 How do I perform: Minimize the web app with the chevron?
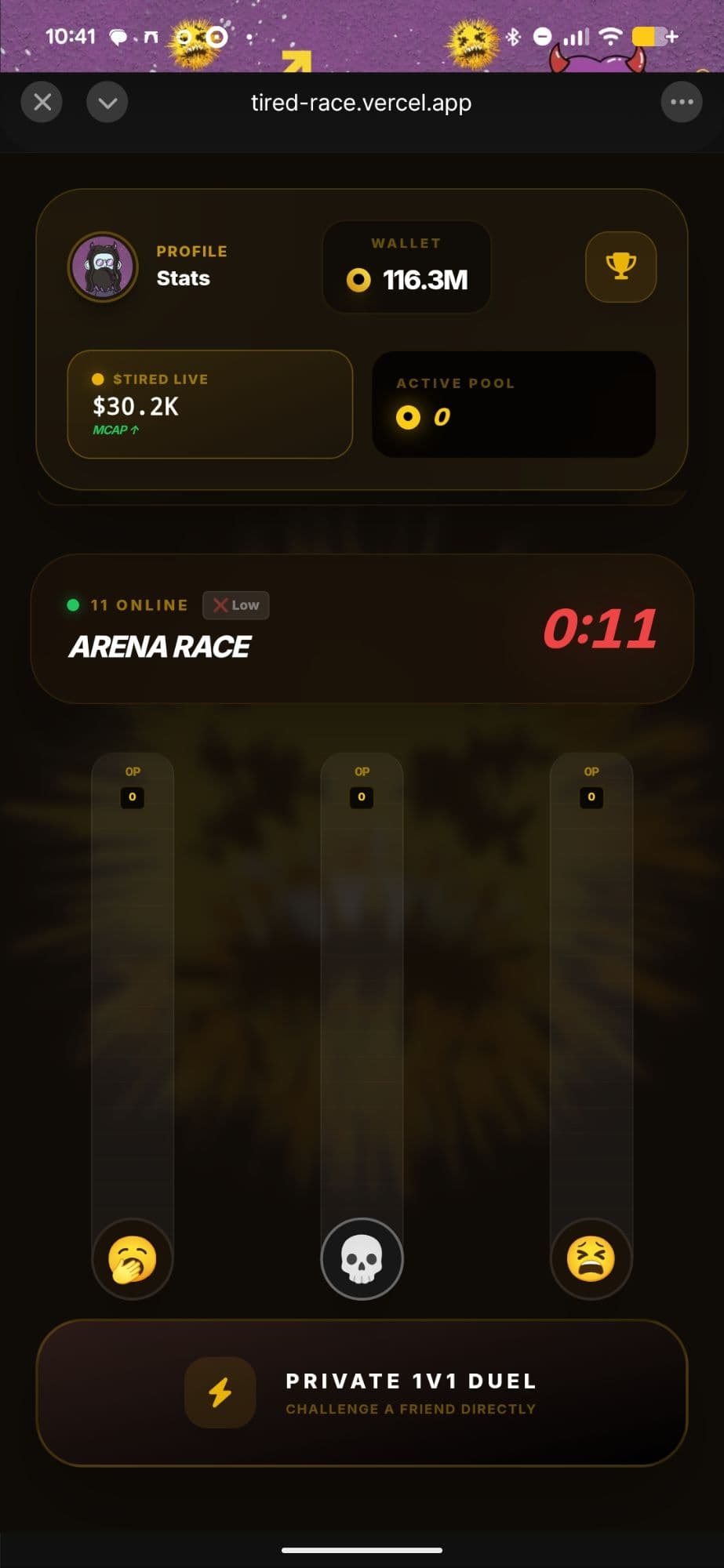coord(107,102)
